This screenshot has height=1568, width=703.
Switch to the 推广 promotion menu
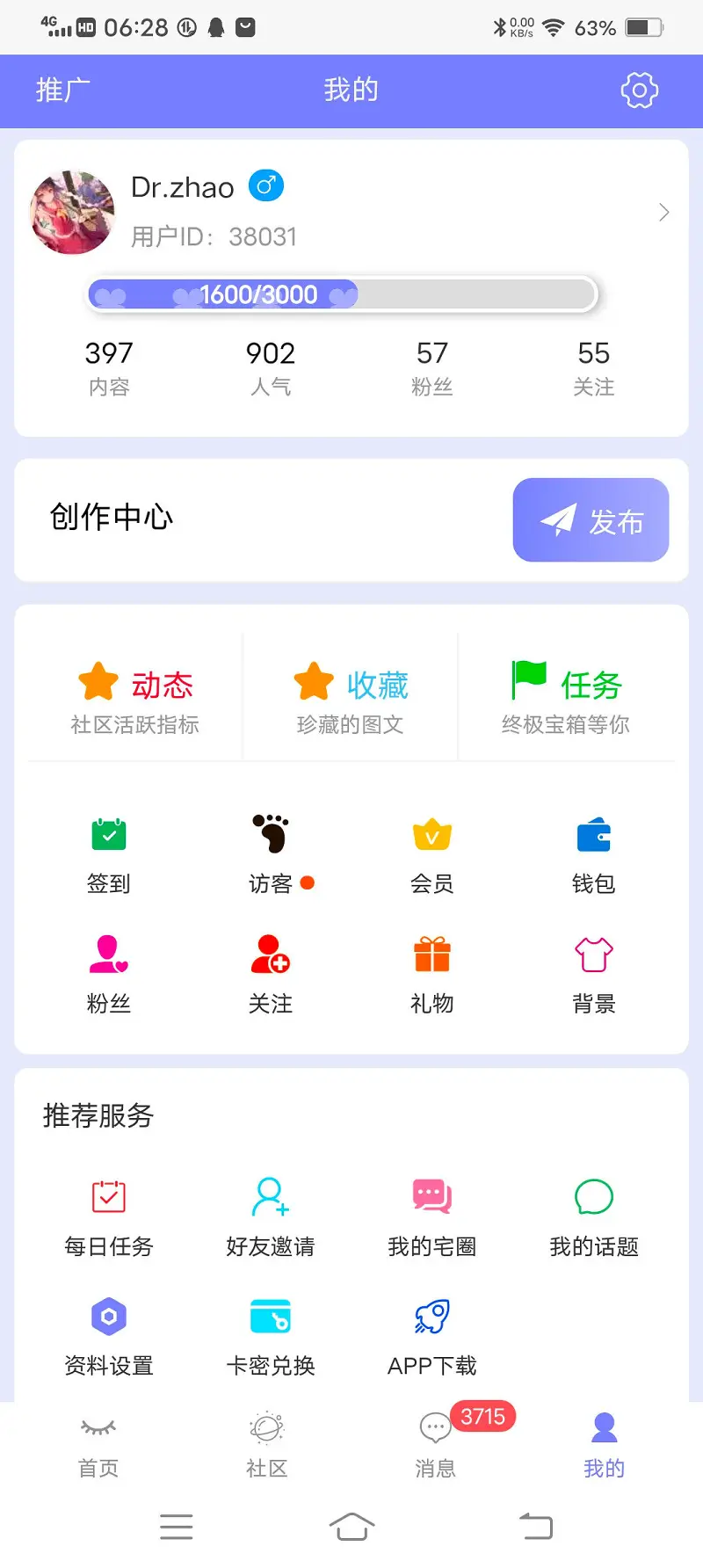61,91
